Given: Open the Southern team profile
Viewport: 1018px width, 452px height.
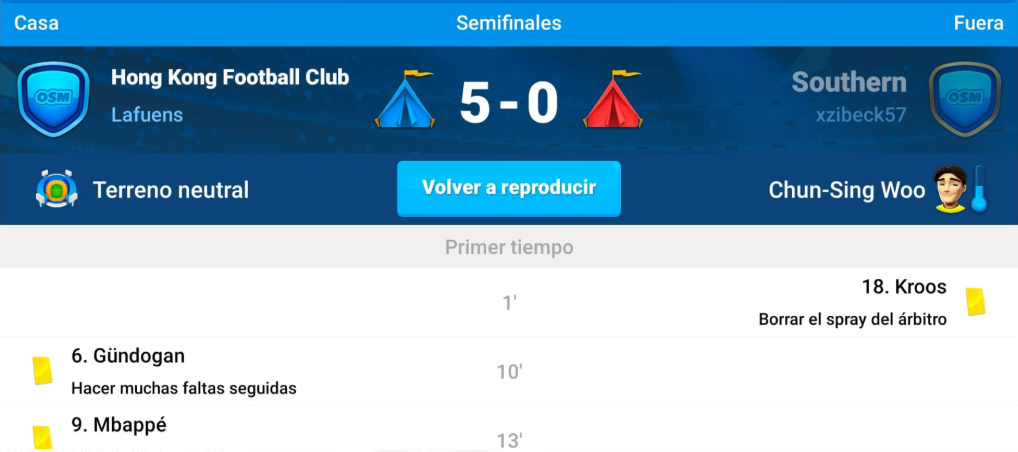Looking at the screenshot, I should (848, 82).
